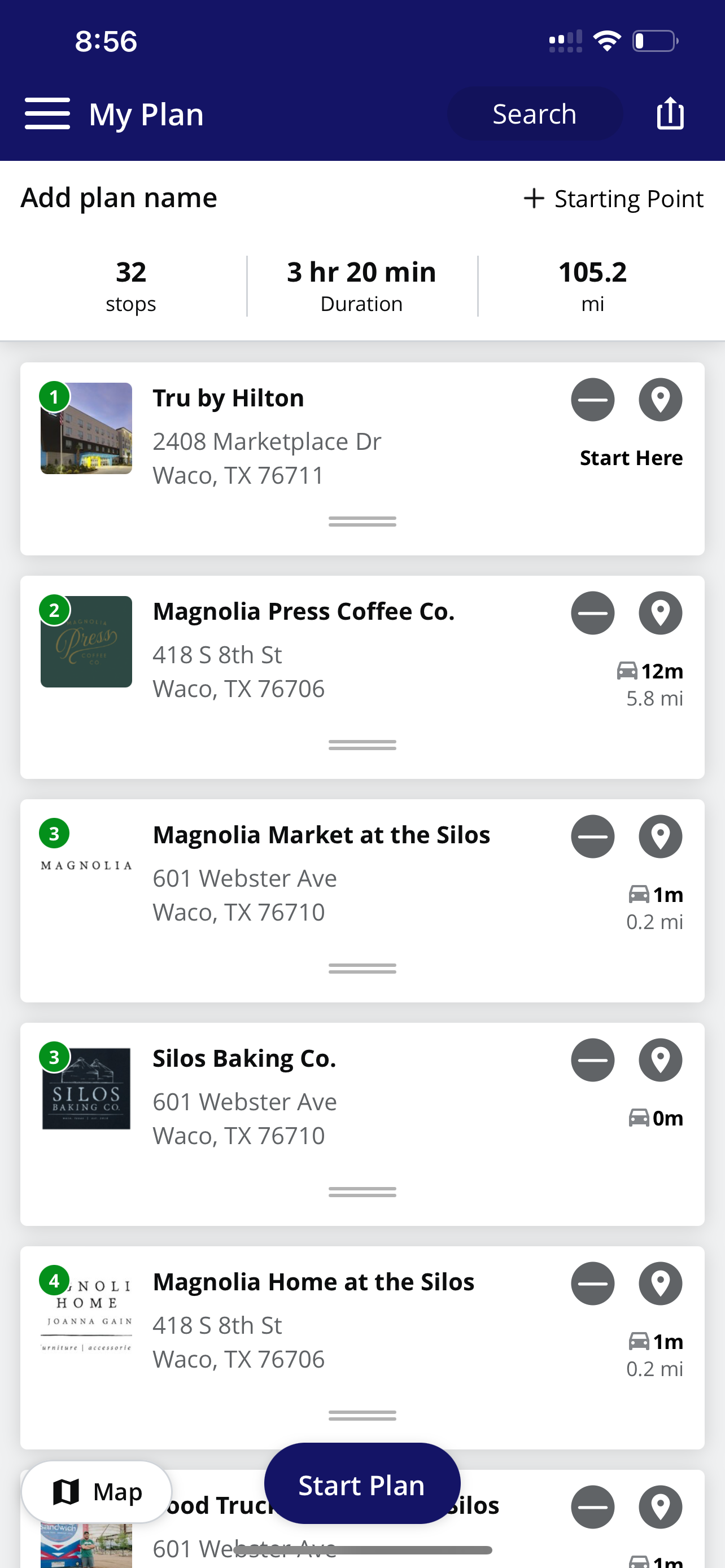Show Magnolia Press Coffee Co. on map
The width and height of the screenshot is (725, 1568).
(661, 613)
